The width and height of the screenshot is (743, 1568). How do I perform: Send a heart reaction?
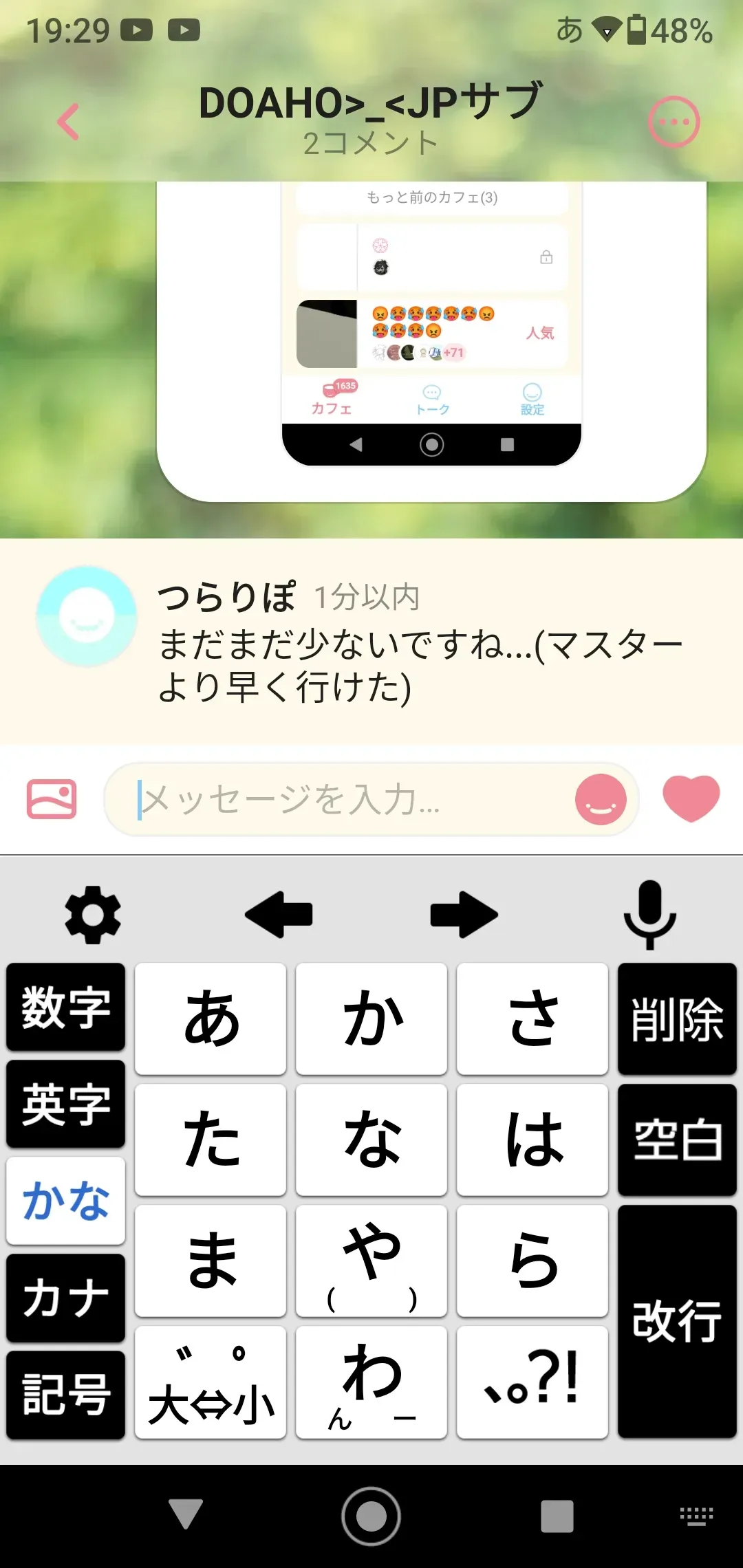[x=691, y=798]
